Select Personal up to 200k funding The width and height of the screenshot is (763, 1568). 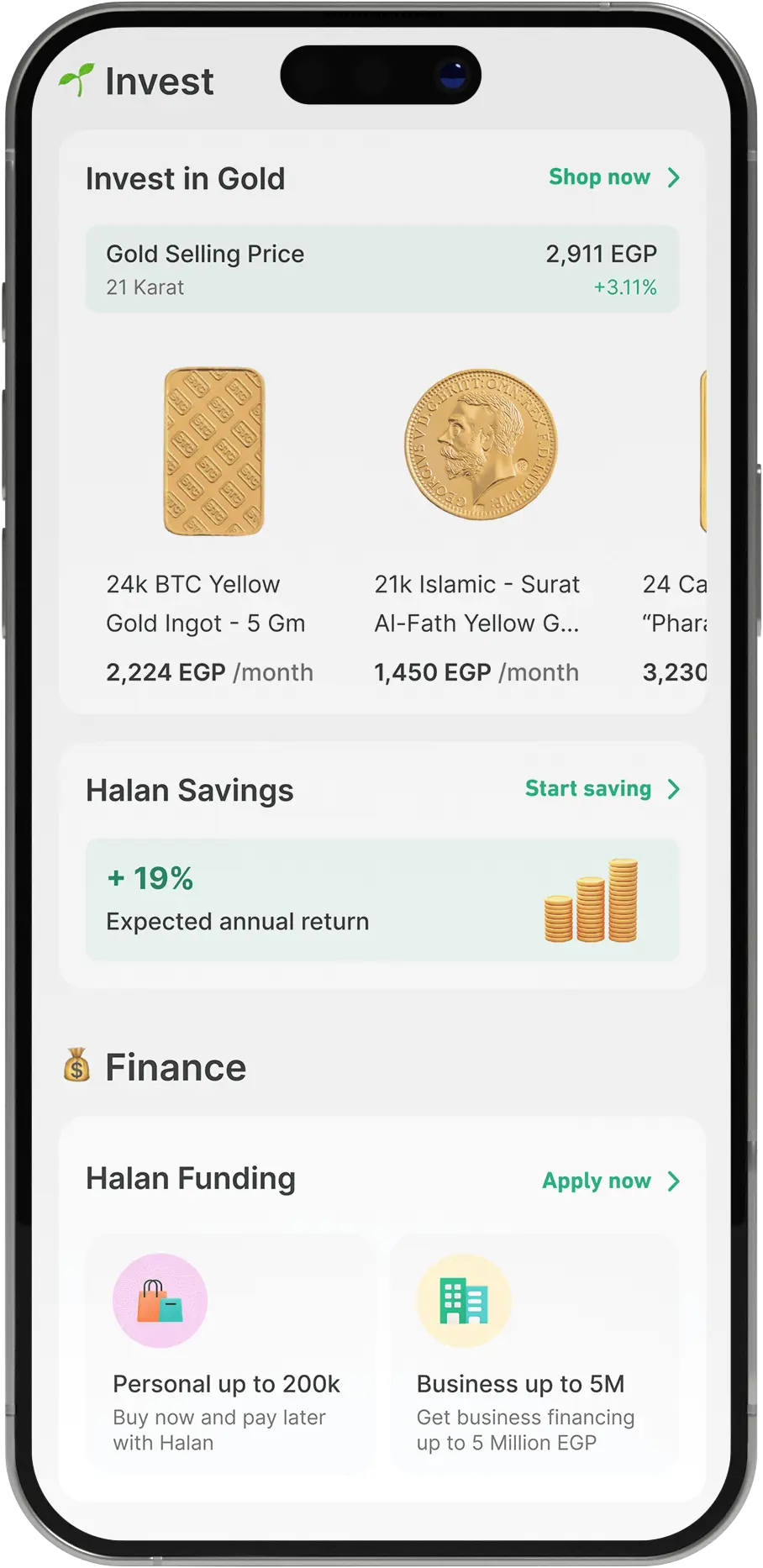[x=229, y=1353]
